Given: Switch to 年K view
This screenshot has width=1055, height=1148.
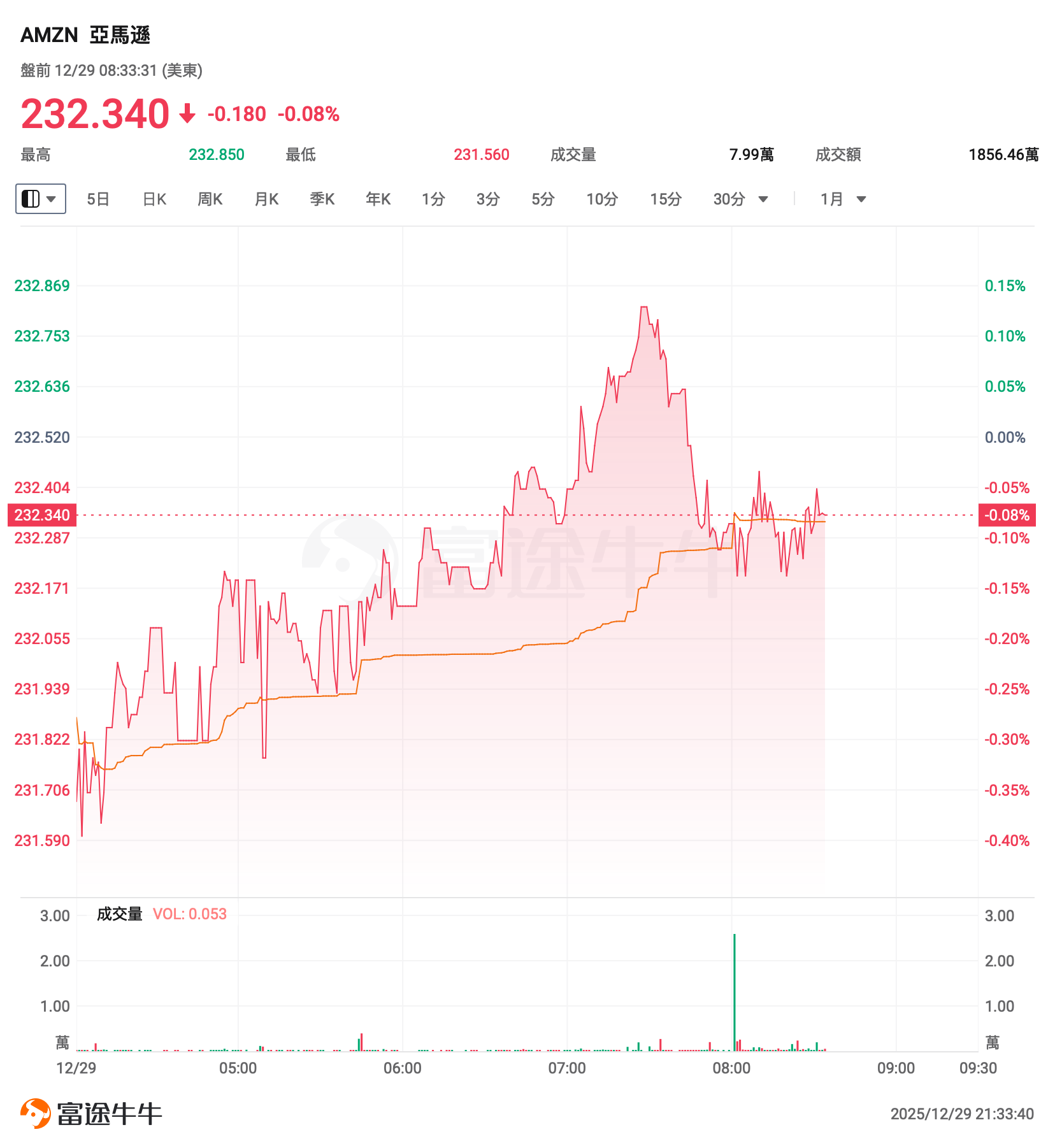Looking at the screenshot, I should [x=378, y=199].
